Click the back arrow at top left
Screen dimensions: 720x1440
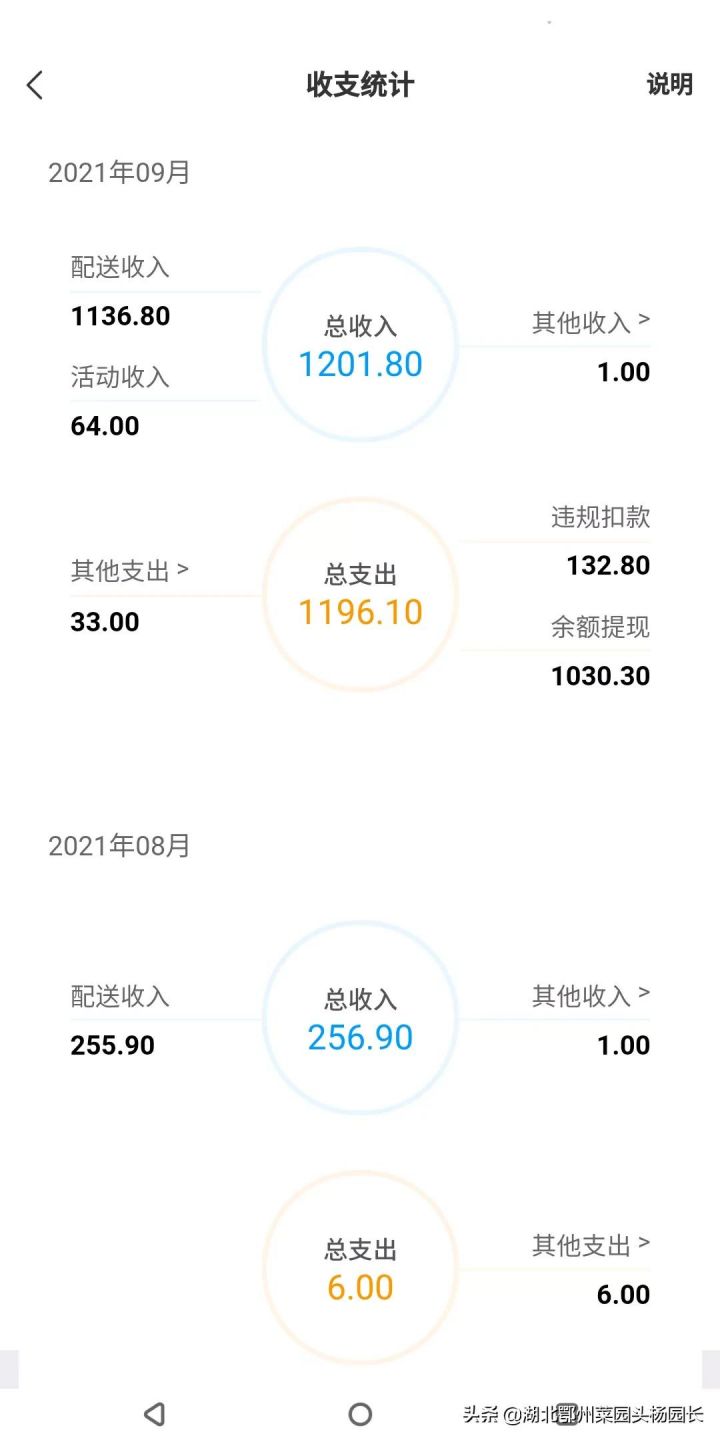(x=35, y=85)
